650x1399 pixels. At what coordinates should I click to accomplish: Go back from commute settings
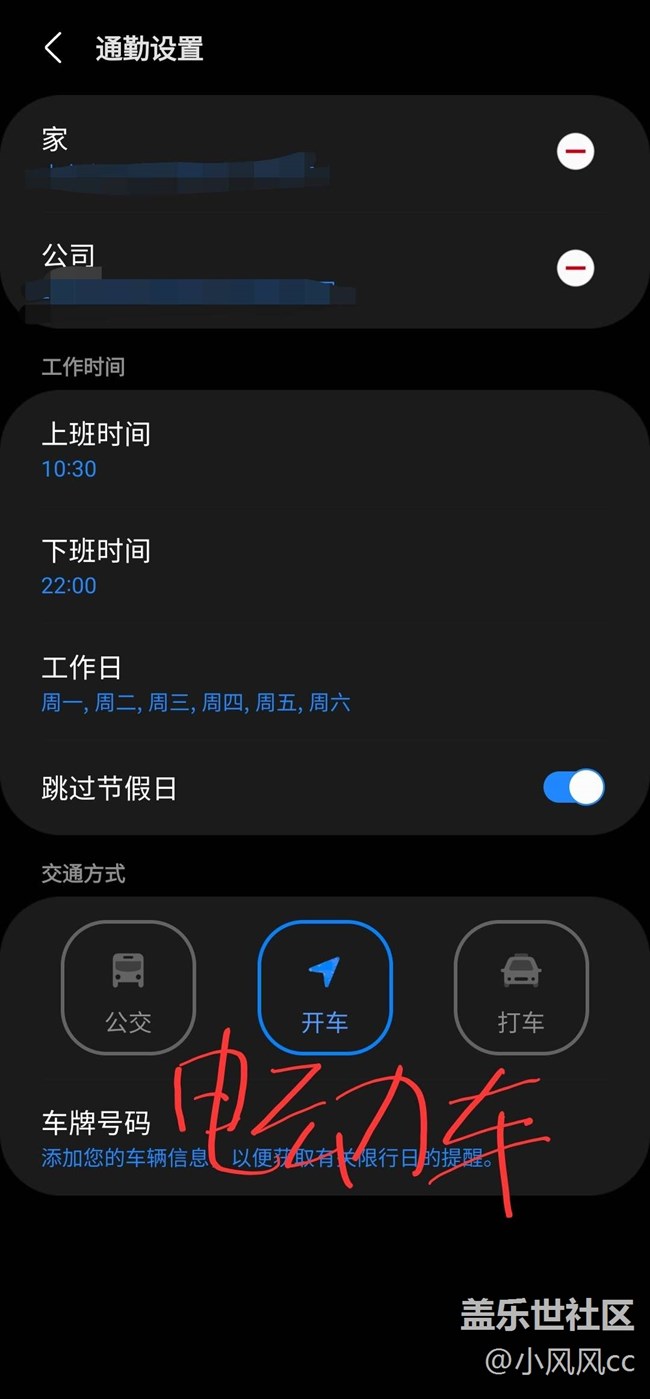coord(54,48)
